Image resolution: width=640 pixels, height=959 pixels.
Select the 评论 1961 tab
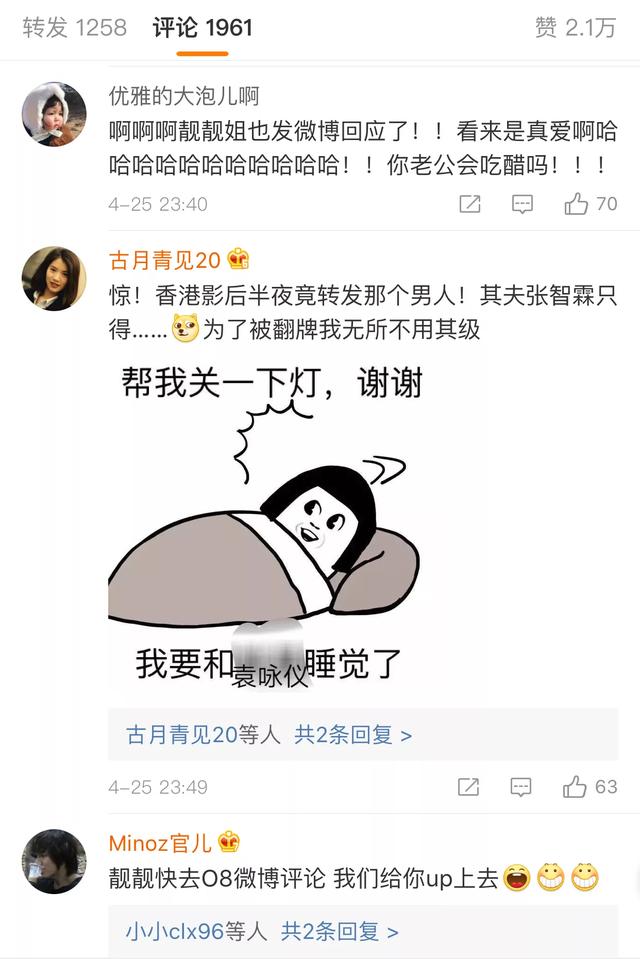tap(202, 27)
